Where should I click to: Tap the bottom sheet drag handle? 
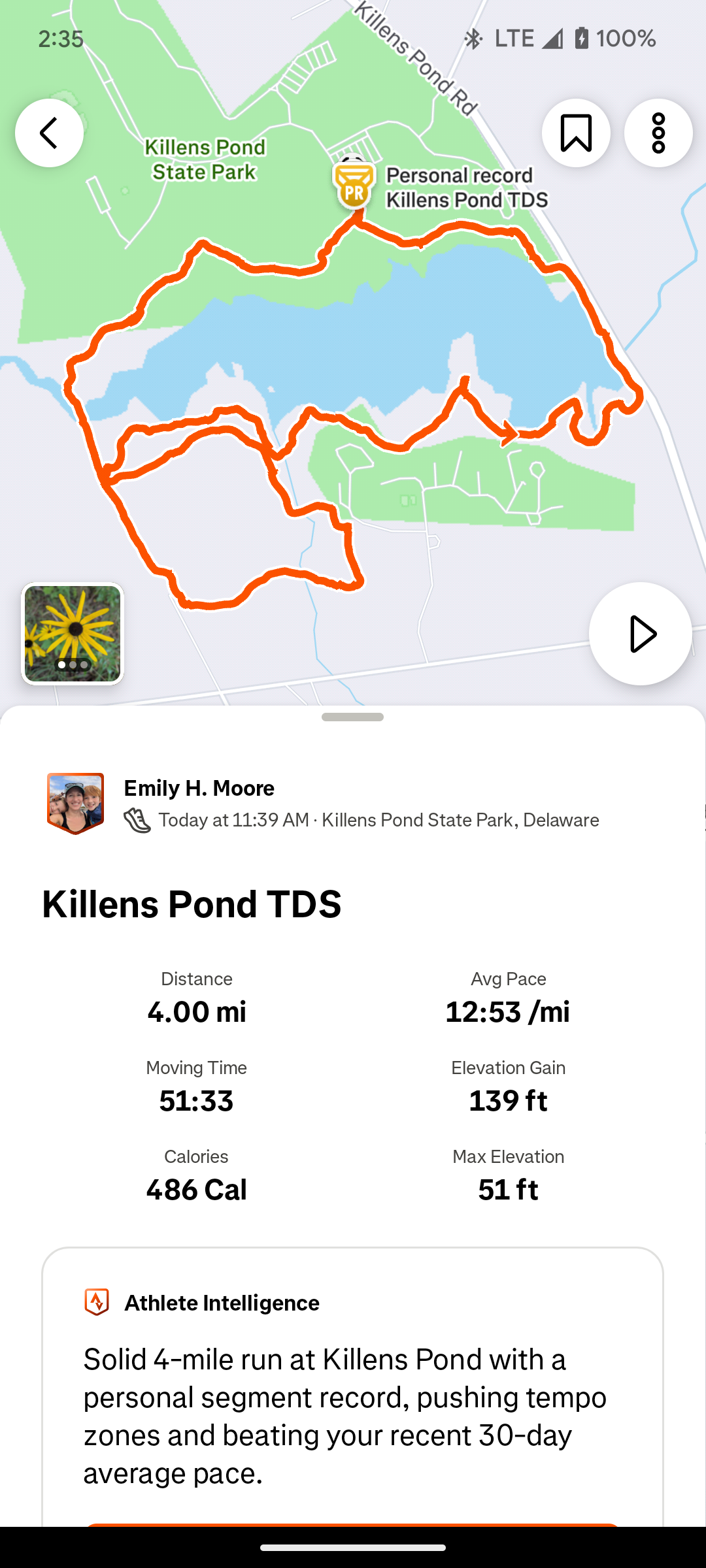click(x=353, y=717)
